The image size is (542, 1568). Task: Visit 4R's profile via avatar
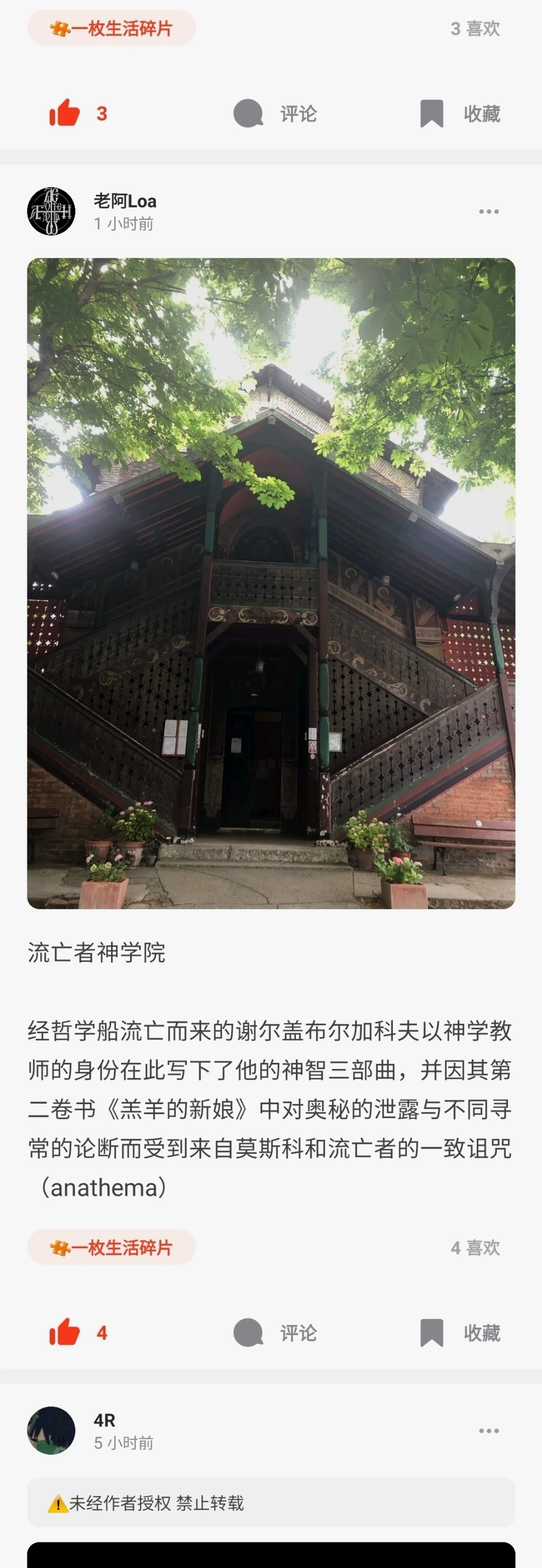point(51,1431)
